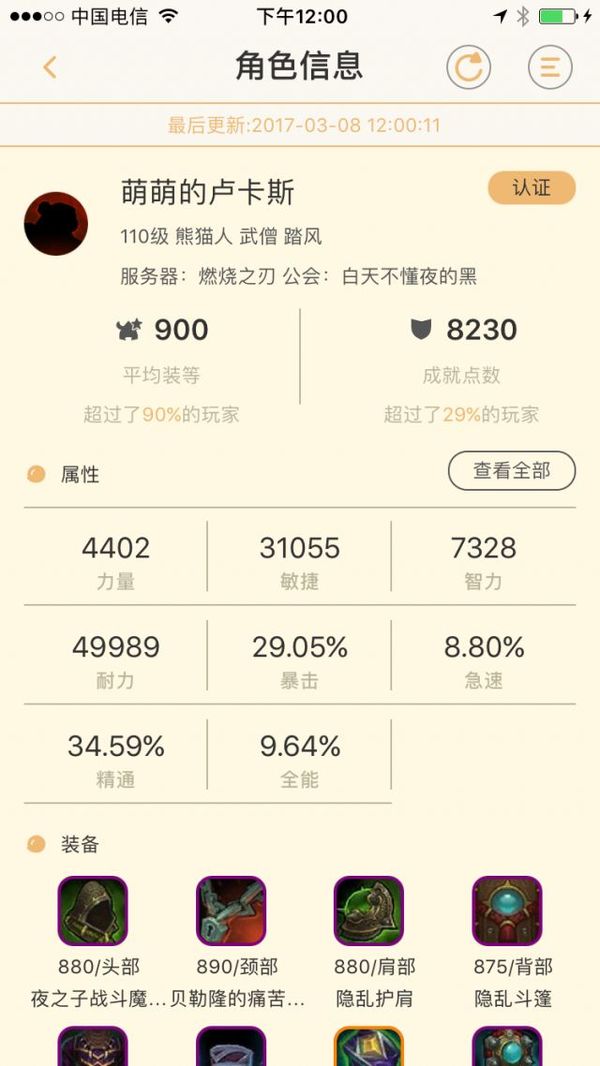
Task: Tap 查看全部 to view all attributes
Action: pyautogui.click(x=511, y=470)
